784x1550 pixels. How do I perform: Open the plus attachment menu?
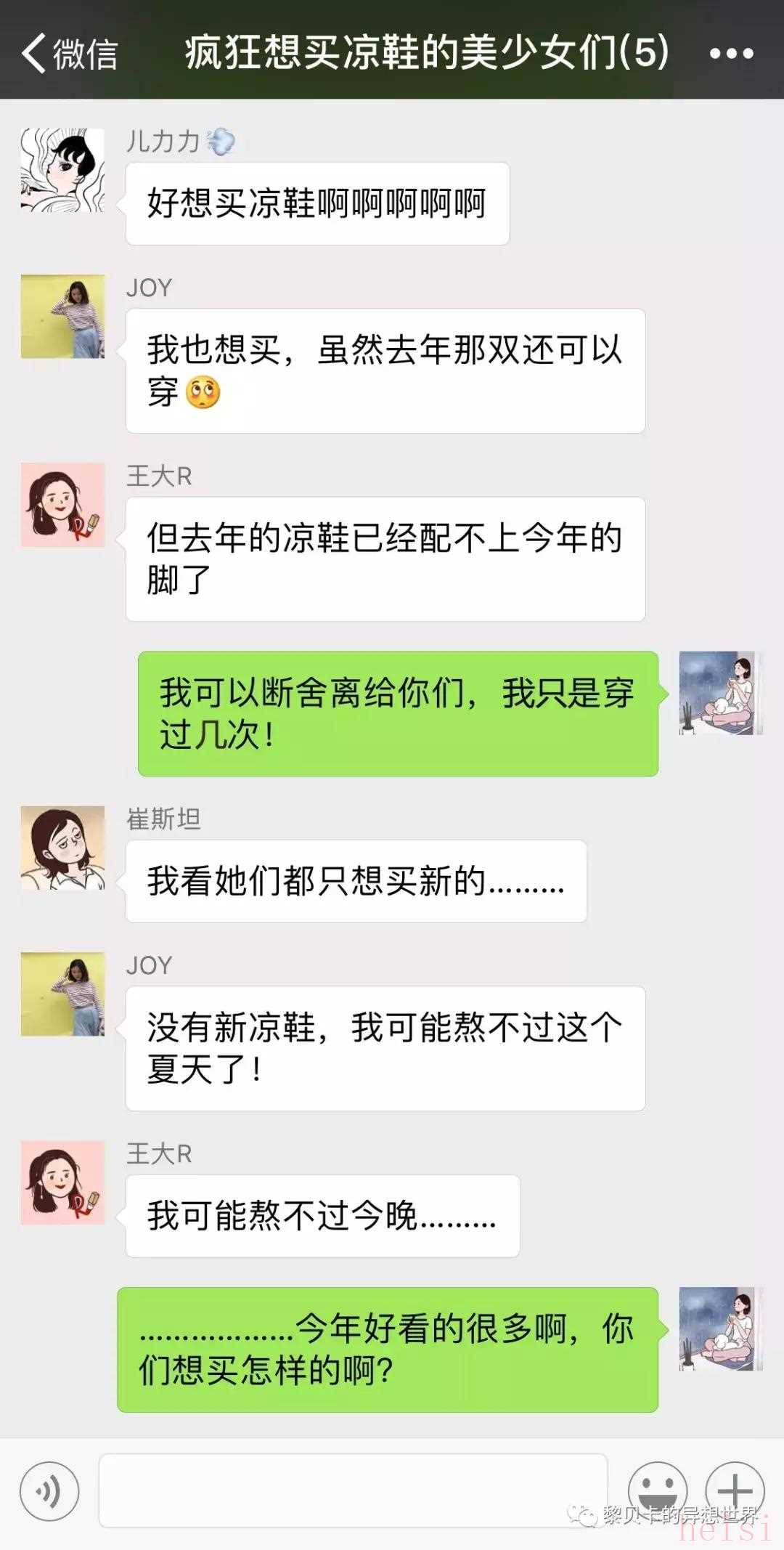[x=735, y=1490]
